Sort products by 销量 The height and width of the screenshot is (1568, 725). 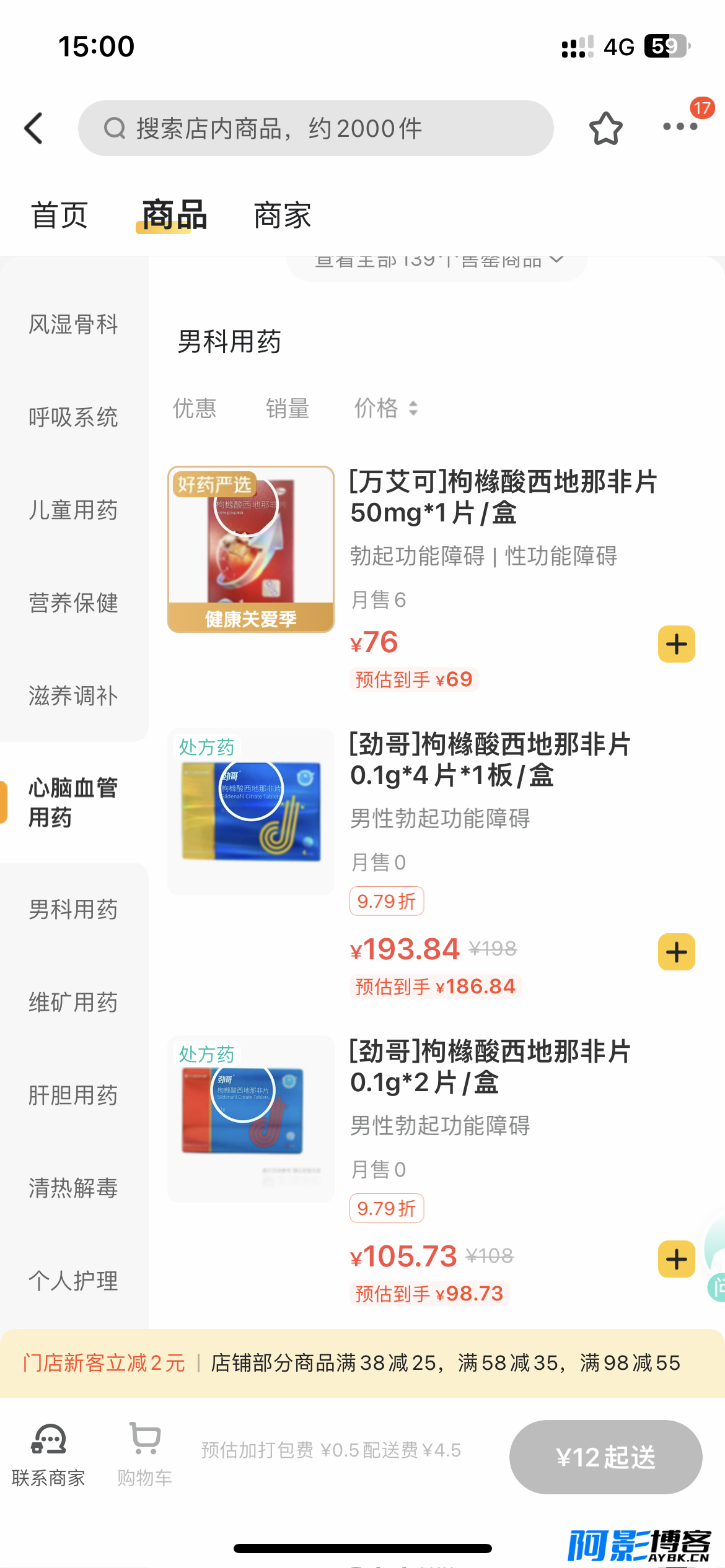click(288, 409)
